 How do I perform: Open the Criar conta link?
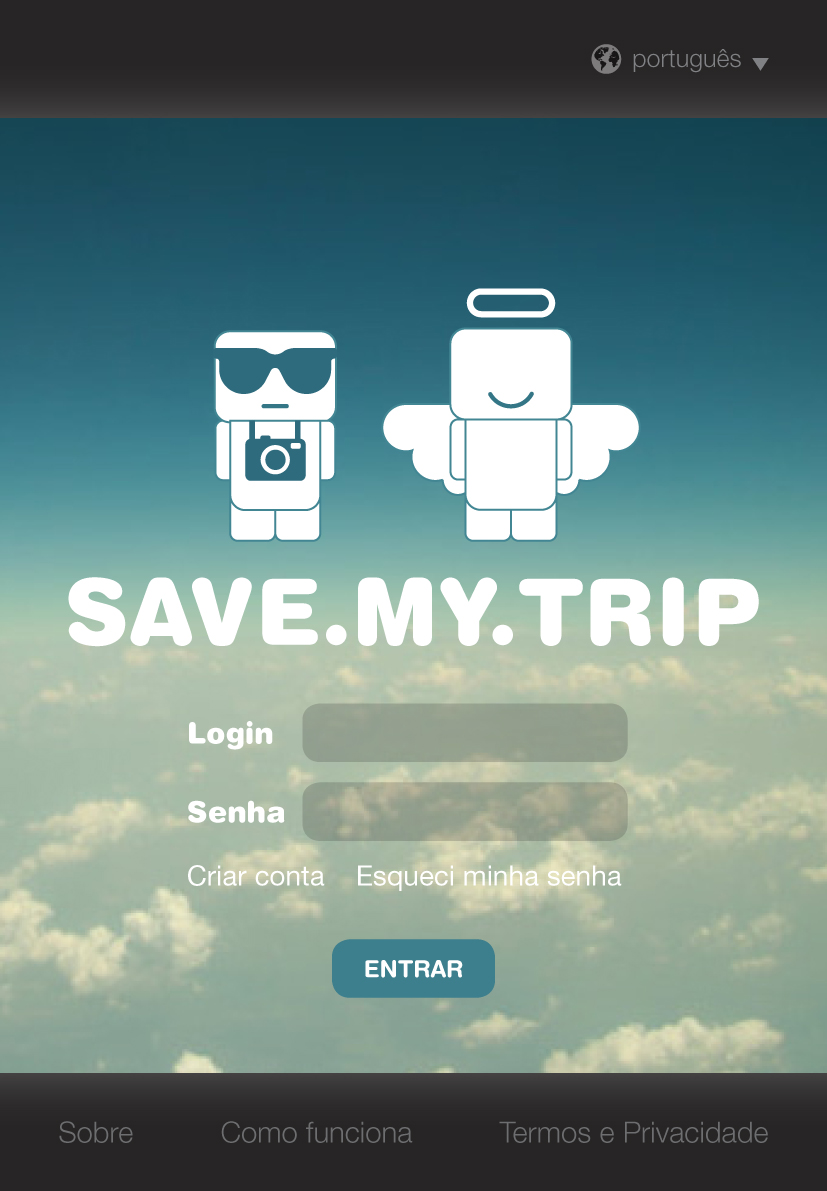(256, 877)
